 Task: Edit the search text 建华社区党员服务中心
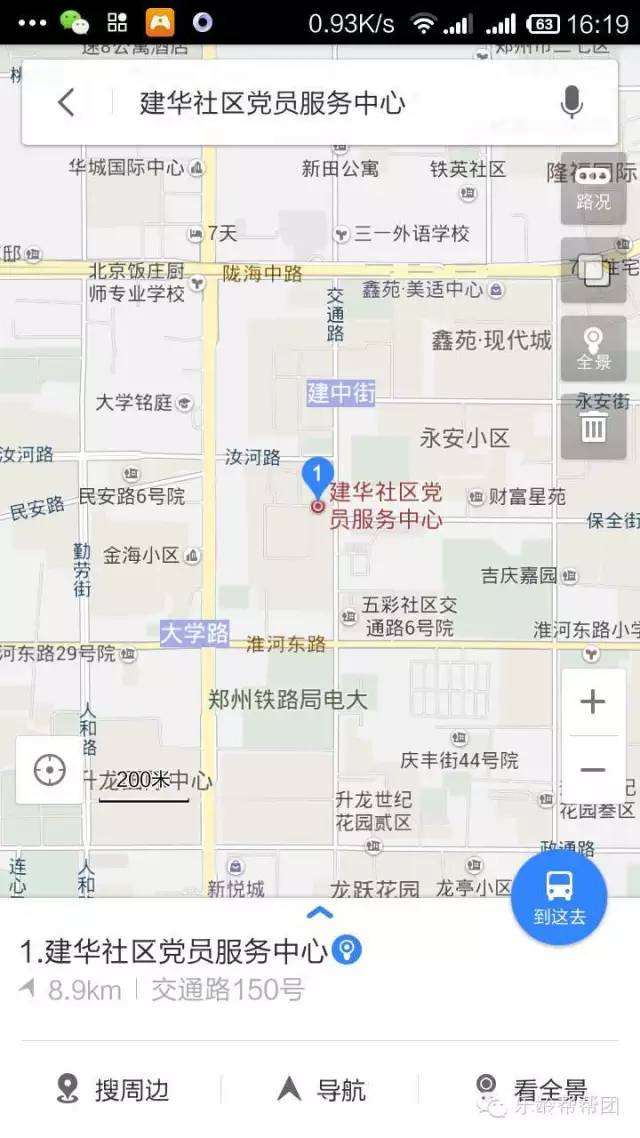pos(272,102)
